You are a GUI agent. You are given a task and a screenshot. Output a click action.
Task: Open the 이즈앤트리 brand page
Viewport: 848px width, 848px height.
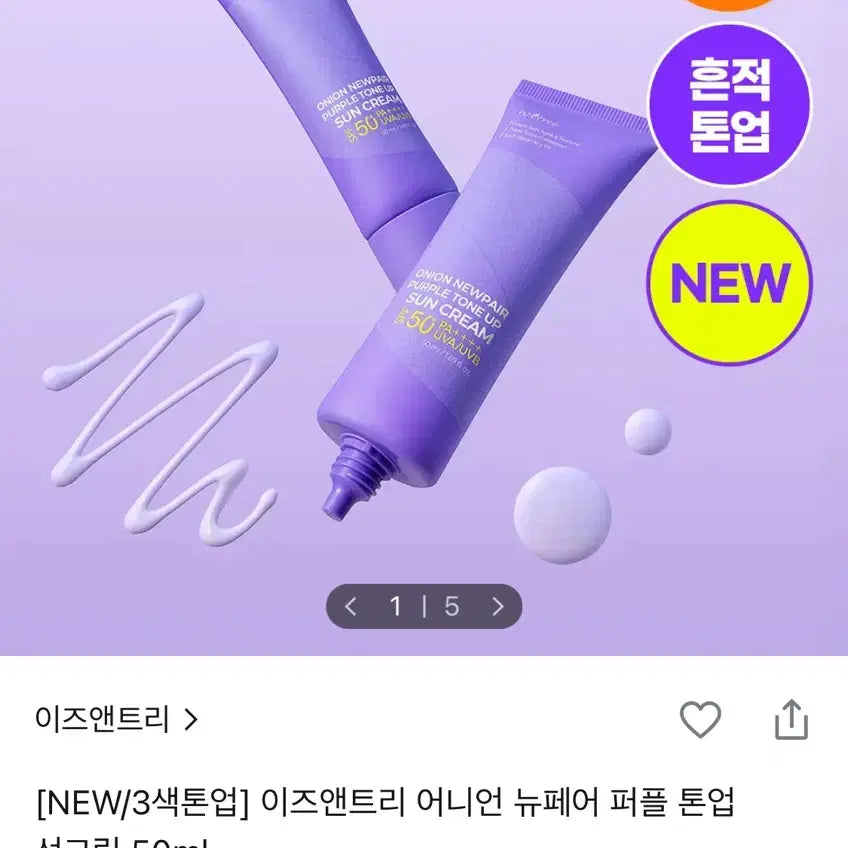point(116,719)
